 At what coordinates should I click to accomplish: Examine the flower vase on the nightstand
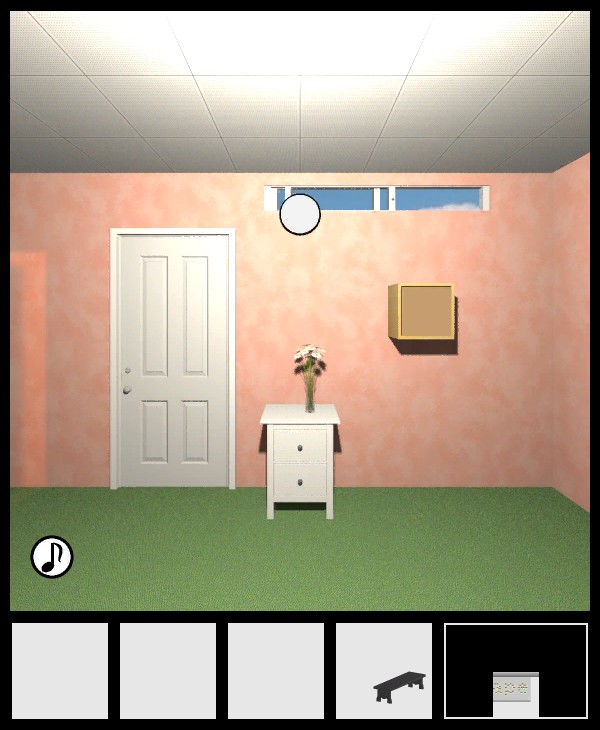pos(310,377)
